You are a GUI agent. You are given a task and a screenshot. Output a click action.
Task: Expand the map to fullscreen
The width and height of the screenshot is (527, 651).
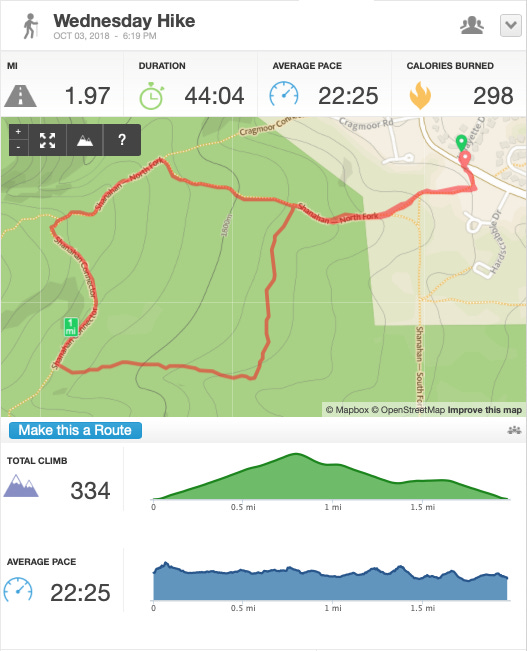pyautogui.click(x=47, y=140)
